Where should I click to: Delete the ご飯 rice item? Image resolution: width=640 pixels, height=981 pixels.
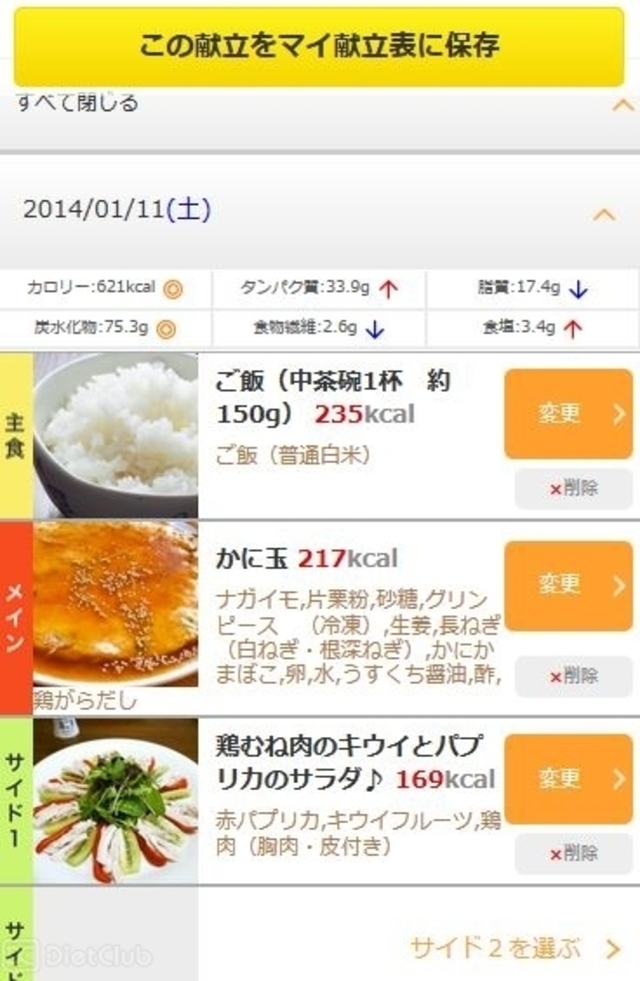click(x=573, y=489)
